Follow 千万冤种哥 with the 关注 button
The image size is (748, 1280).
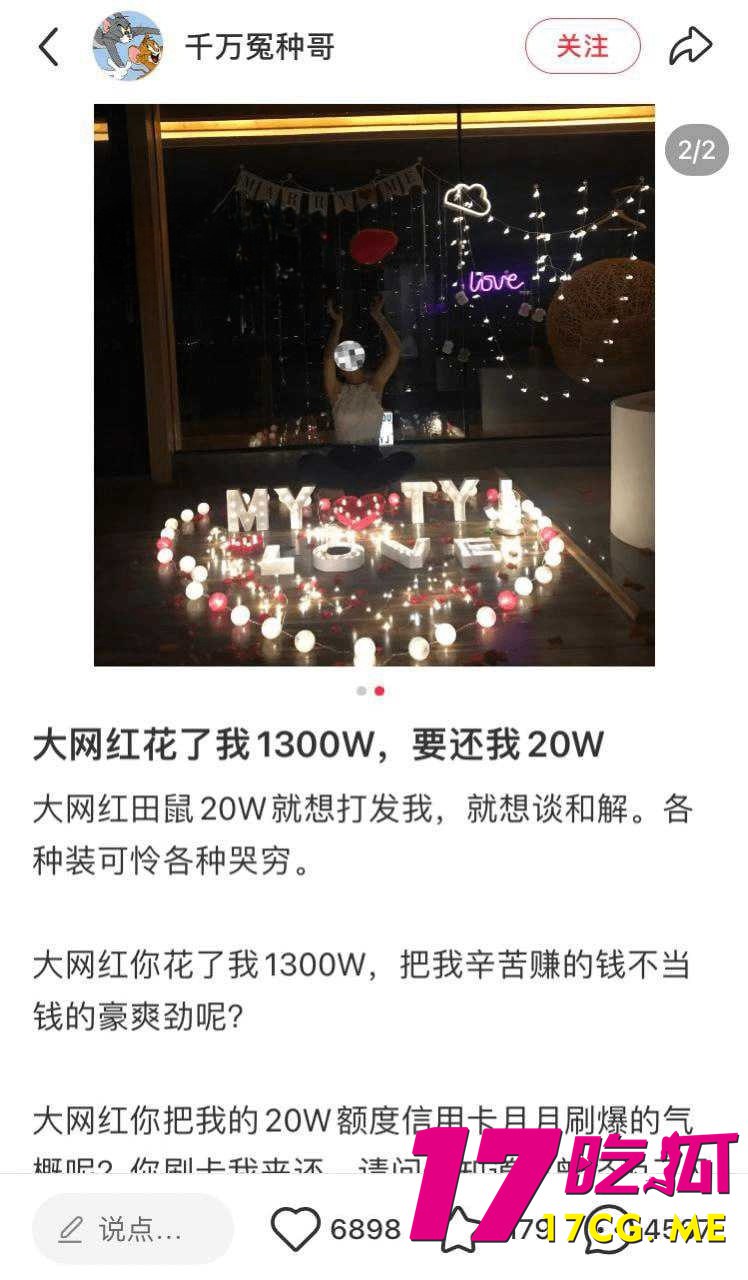point(582,46)
